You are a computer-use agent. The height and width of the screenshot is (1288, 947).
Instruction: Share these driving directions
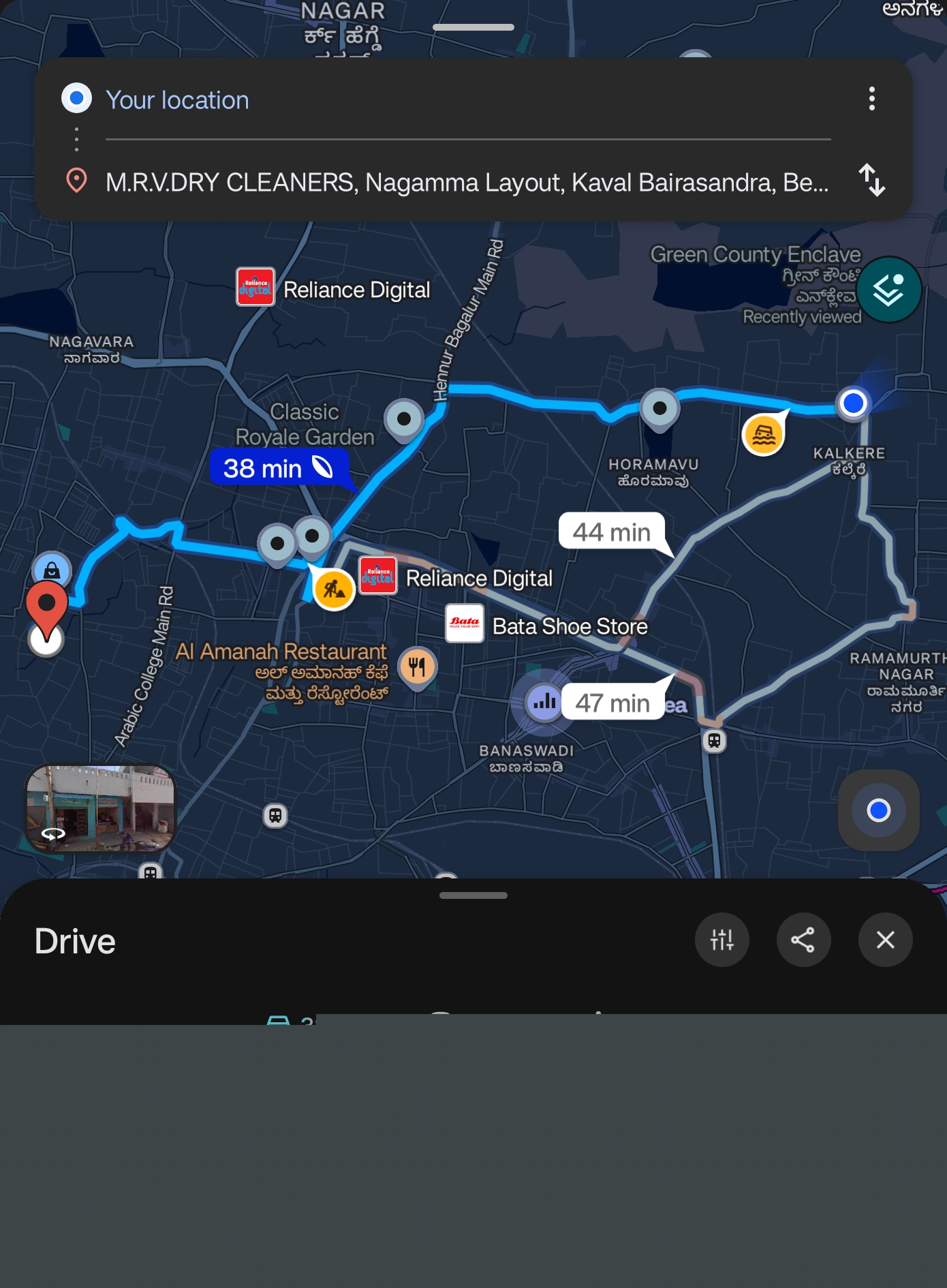click(x=803, y=940)
